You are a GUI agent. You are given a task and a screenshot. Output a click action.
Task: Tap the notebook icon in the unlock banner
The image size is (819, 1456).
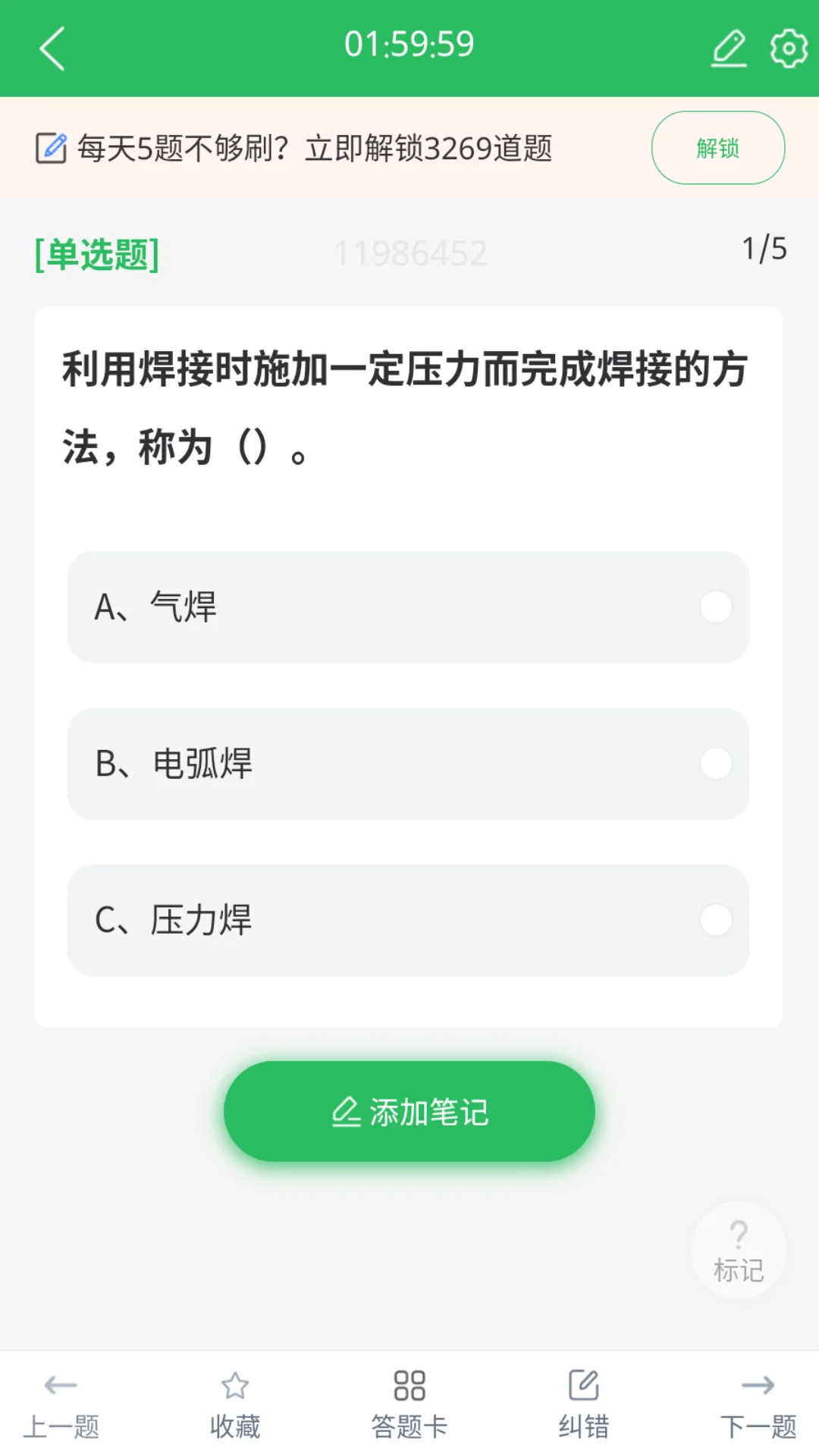52,146
